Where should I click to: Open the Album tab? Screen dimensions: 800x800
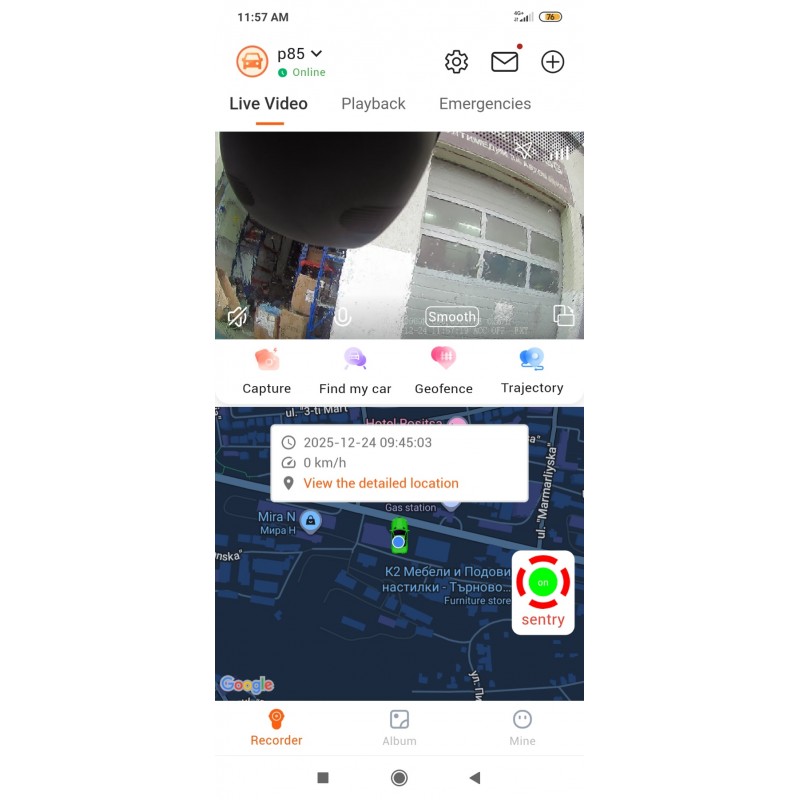pyautogui.click(x=399, y=728)
